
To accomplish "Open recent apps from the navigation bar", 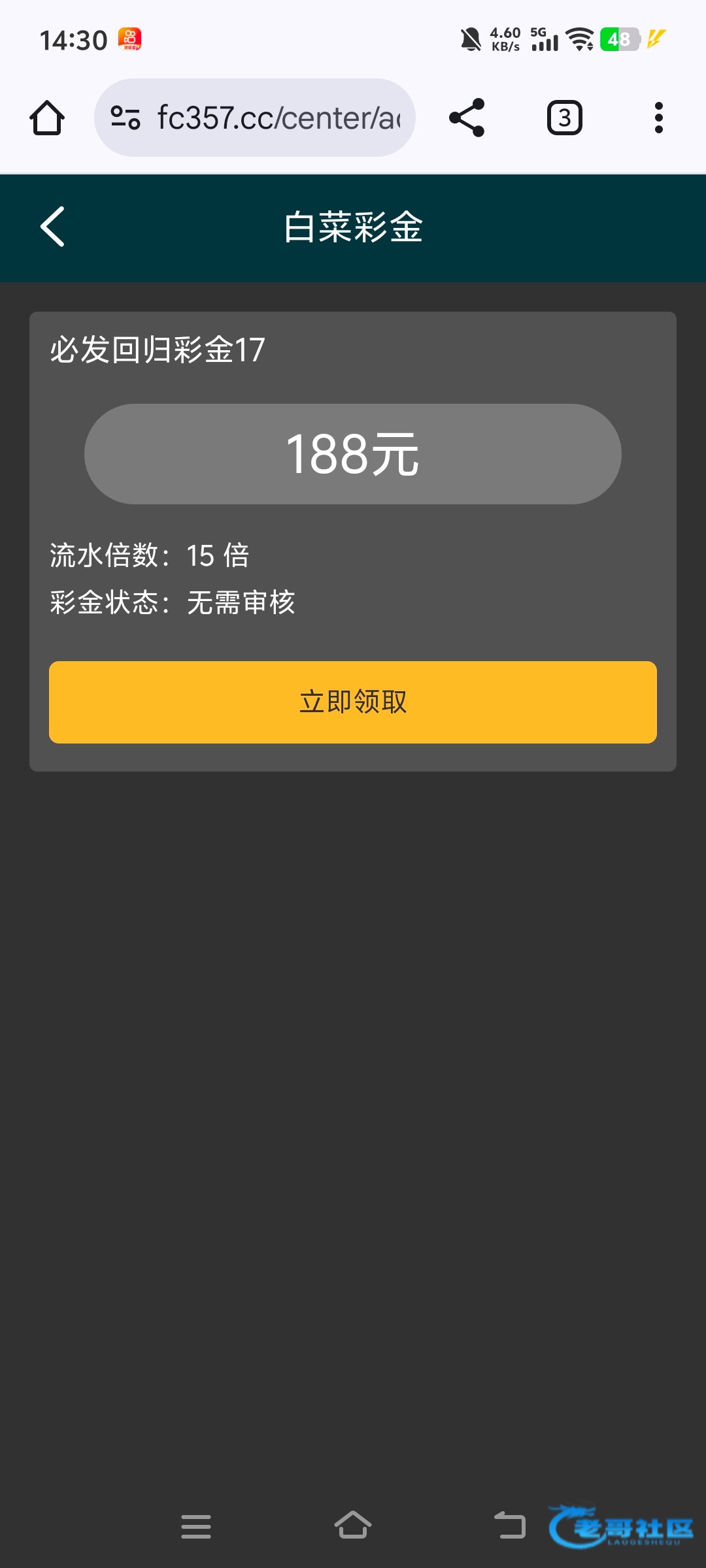I will (x=196, y=1526).
